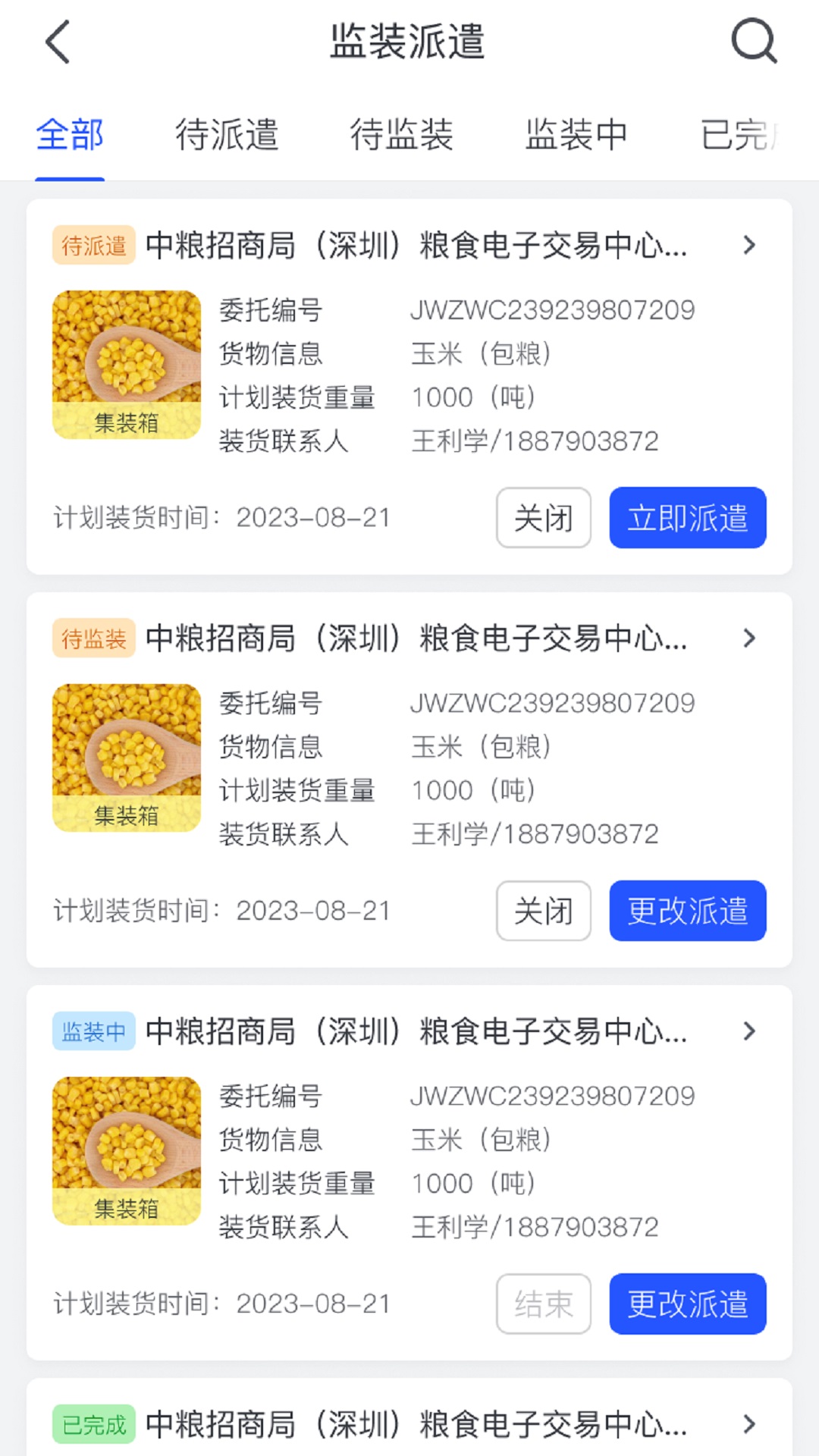Click 关闭 on the first order
The height and width of the screenshot is (1456, 819).
[x=544, y=518]
